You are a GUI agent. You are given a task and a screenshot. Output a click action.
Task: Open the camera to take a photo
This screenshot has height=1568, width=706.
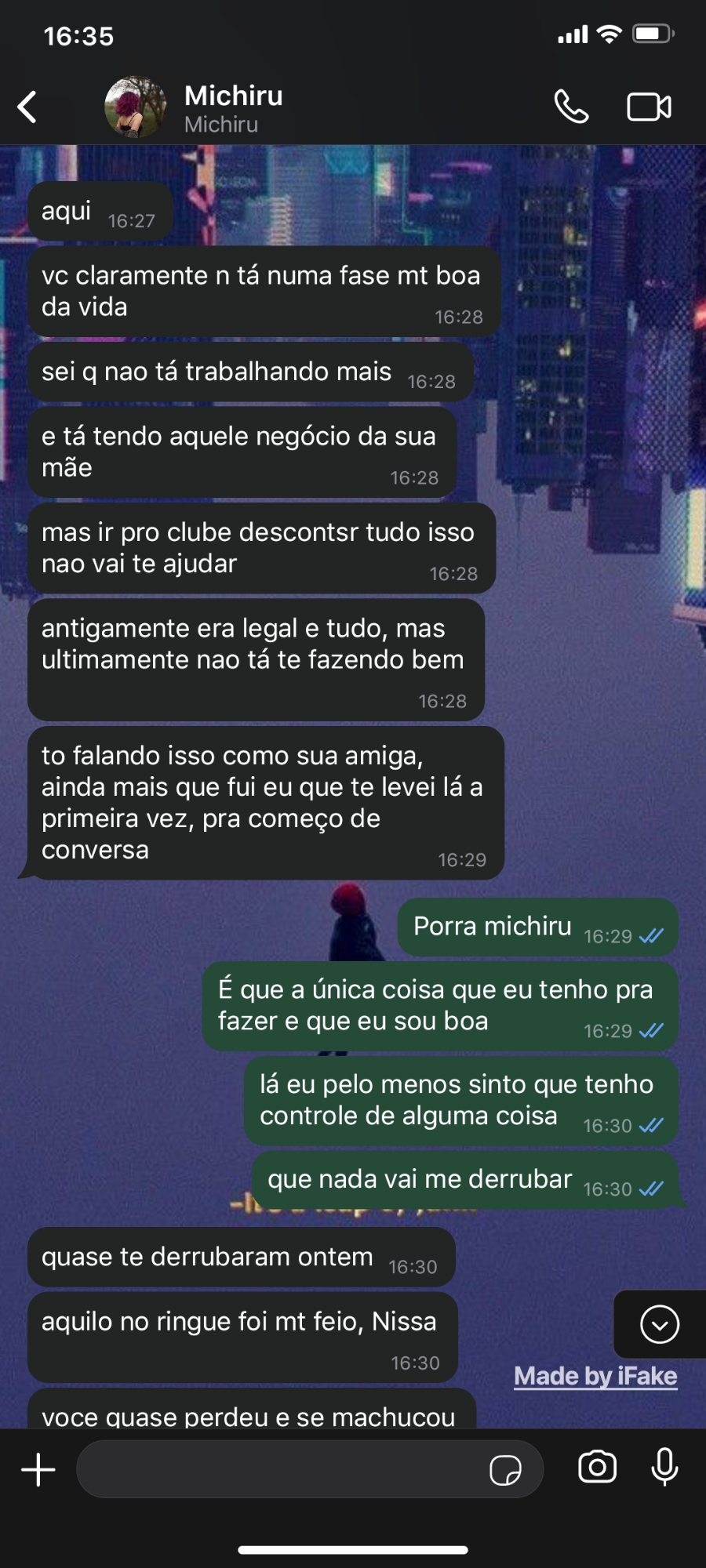click(x=597, y=1468)
